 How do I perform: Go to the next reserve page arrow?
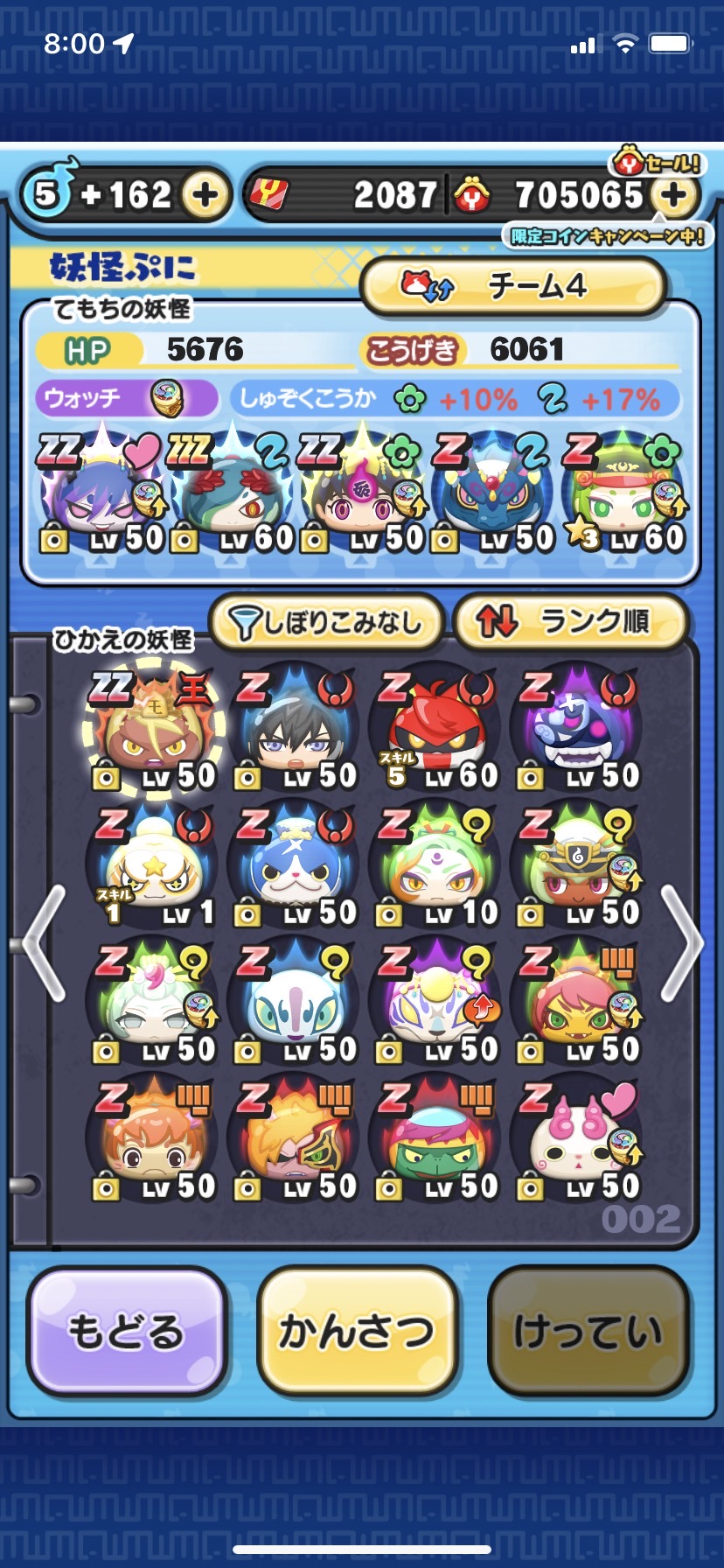click(683, 942)
